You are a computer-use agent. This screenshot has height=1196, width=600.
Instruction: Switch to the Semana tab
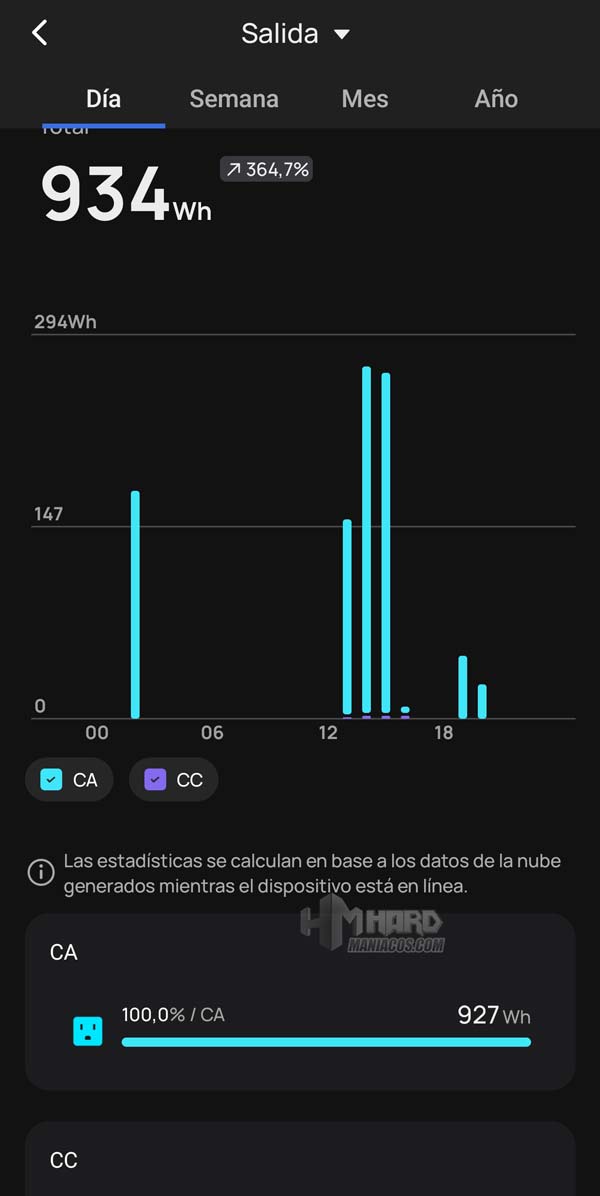[x=234, y=99]
